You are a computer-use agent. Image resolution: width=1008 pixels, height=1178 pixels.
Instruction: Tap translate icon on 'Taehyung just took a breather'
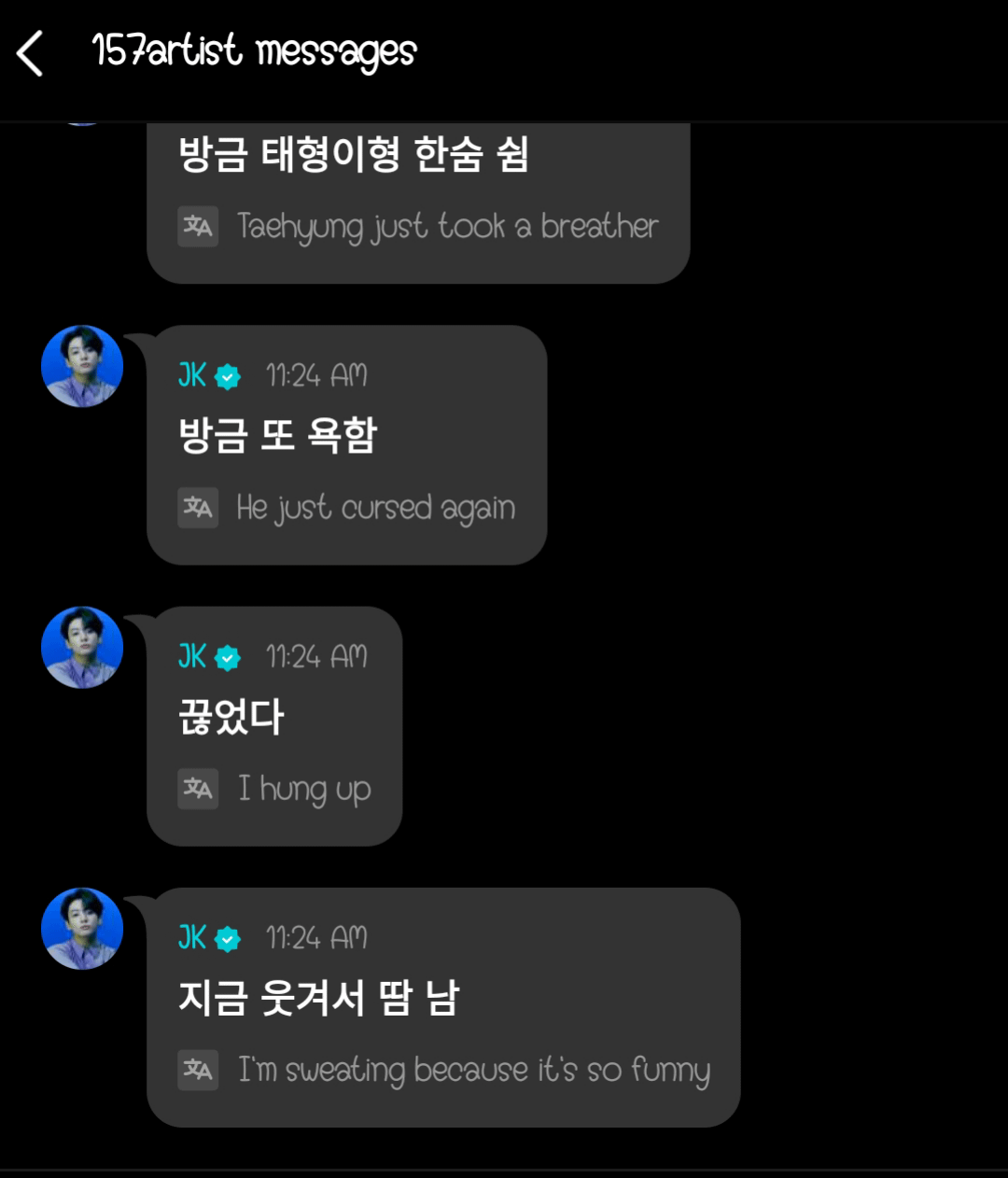[x=198, y=227]
